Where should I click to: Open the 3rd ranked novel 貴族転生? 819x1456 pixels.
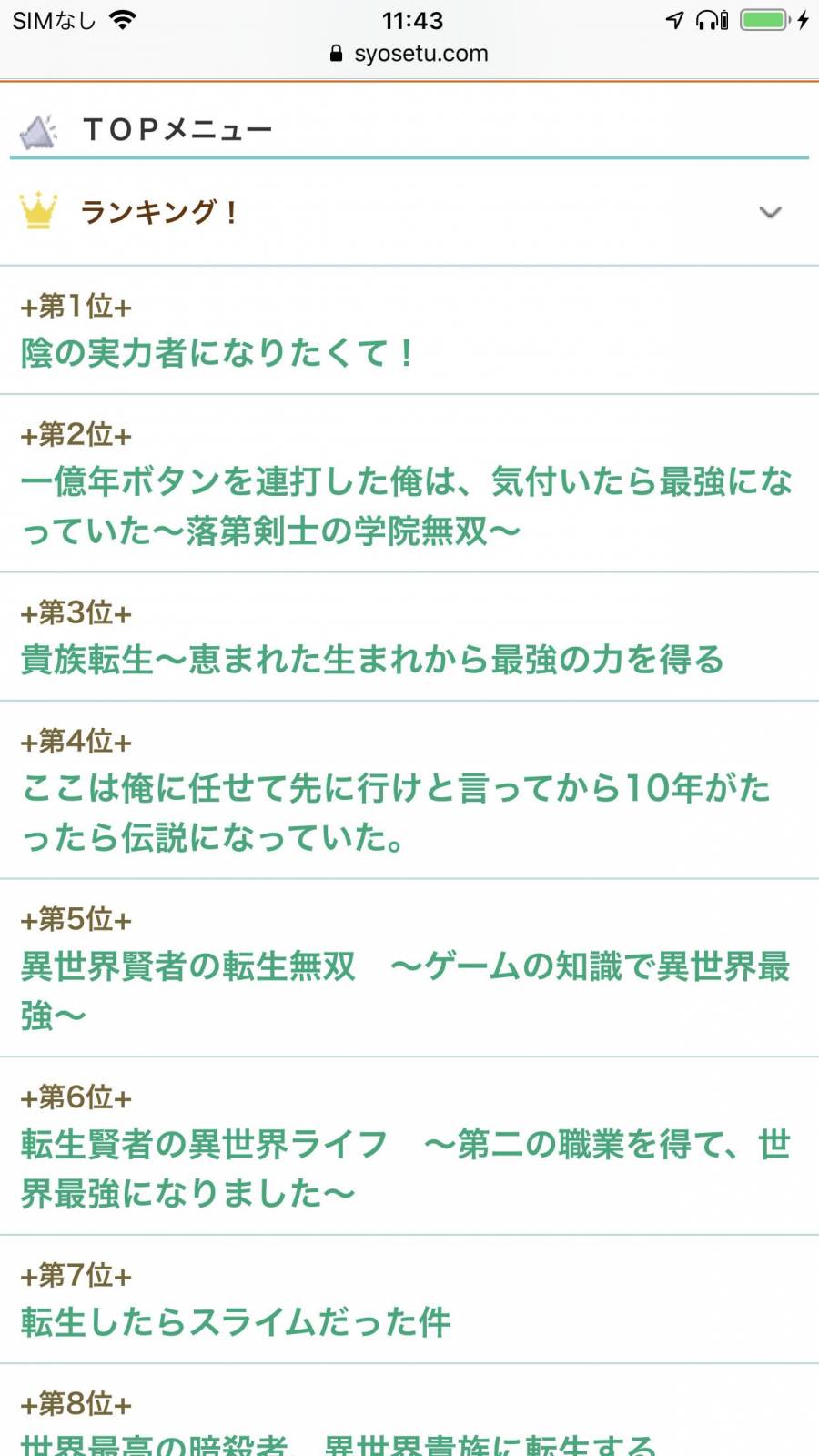pyautogui.click(x=372, y=659)
